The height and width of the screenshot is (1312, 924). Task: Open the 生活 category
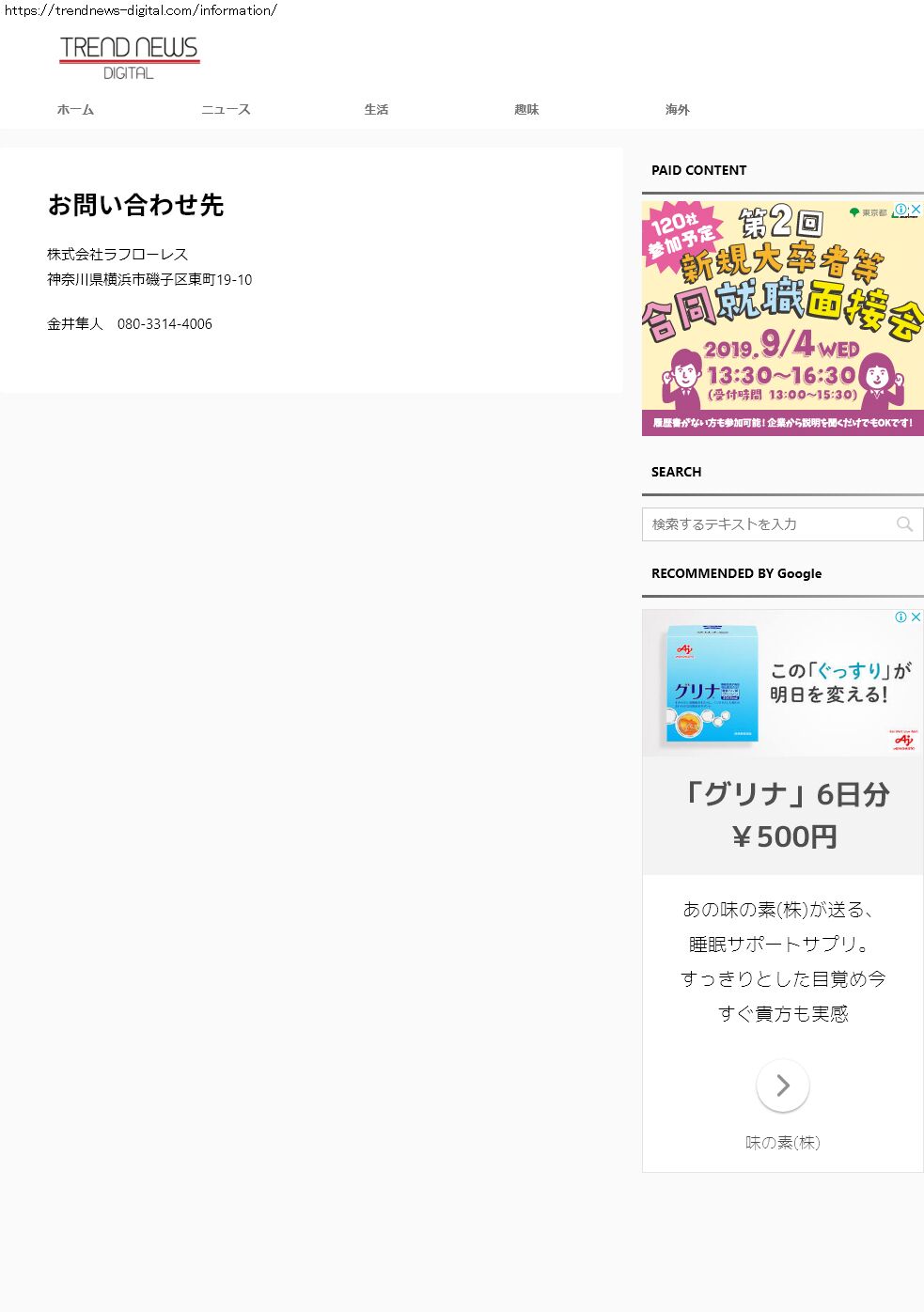point(376,110)
